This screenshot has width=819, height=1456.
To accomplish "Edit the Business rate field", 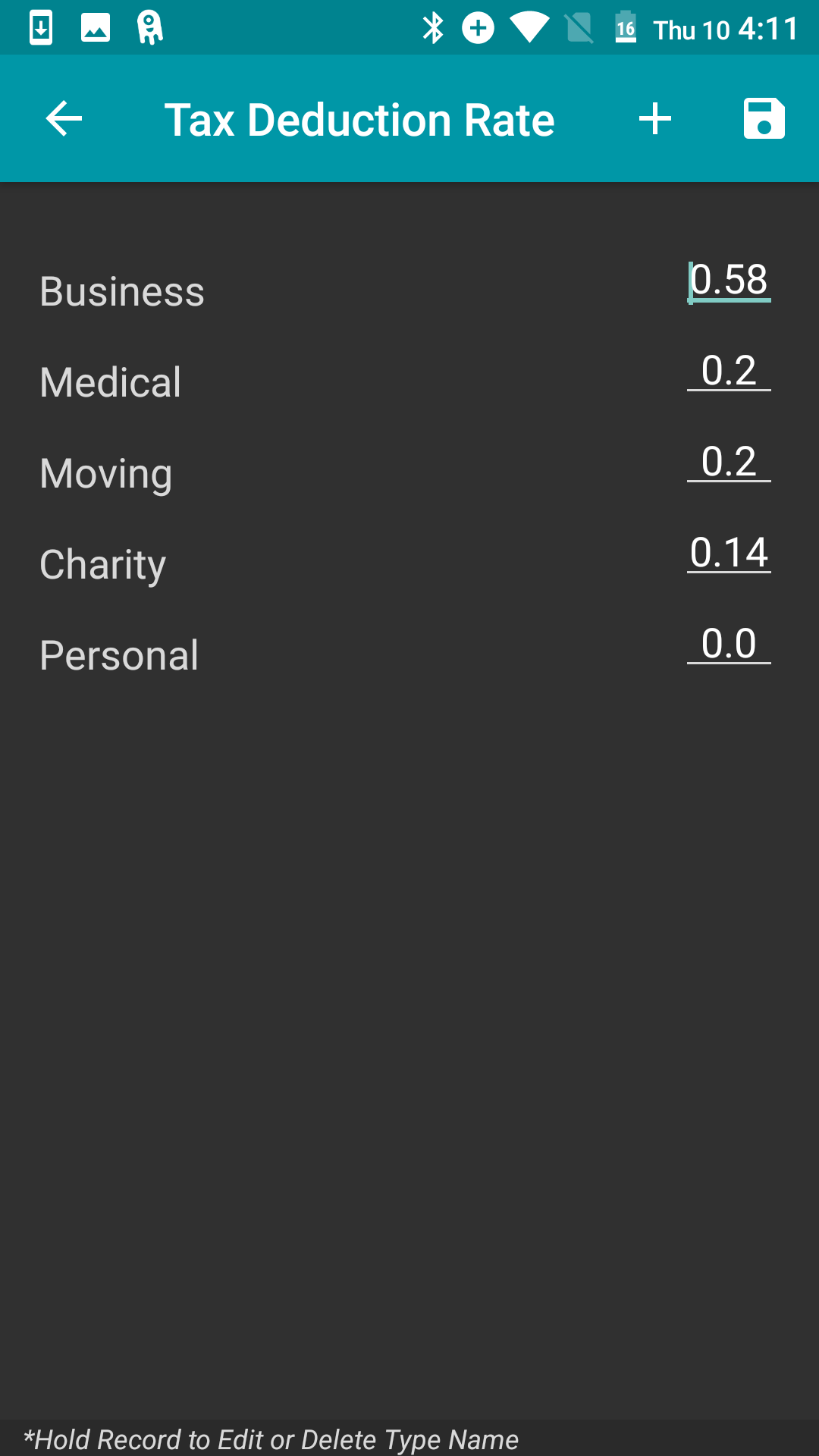I will (x=729, y=280).
